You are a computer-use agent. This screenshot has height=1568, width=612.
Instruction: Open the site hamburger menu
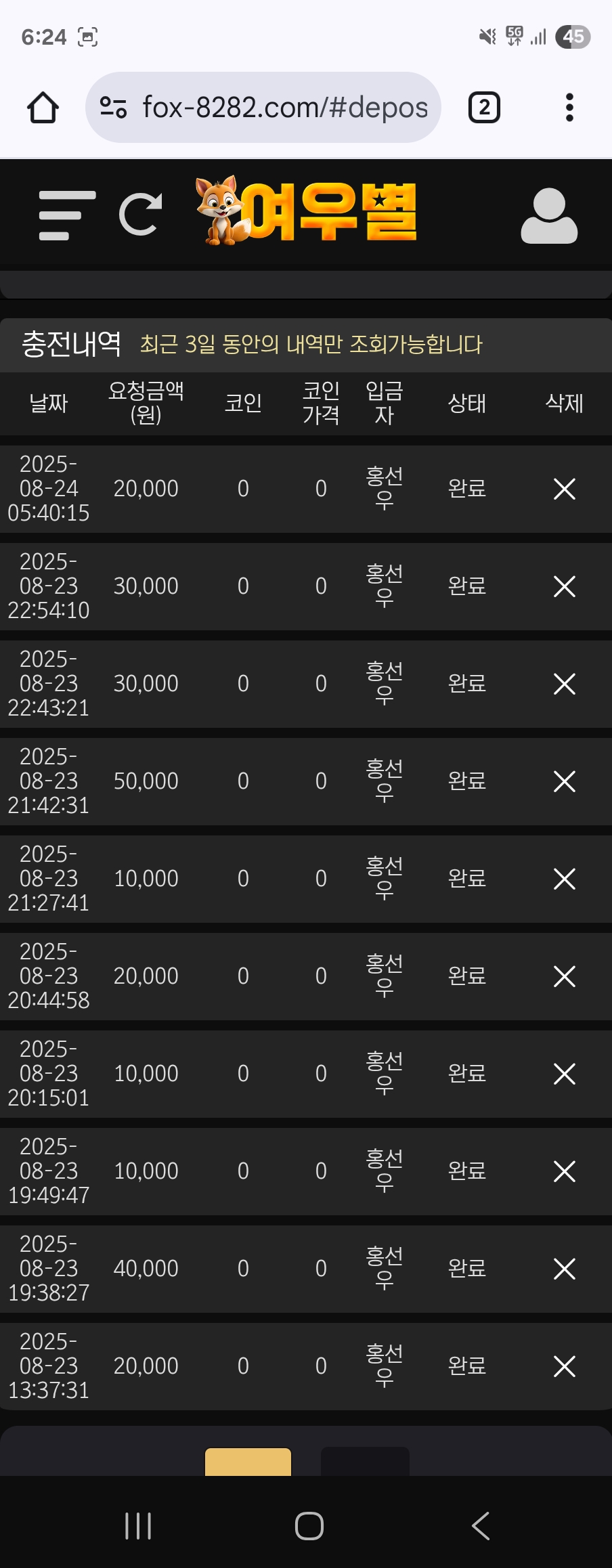coord(66,215)
